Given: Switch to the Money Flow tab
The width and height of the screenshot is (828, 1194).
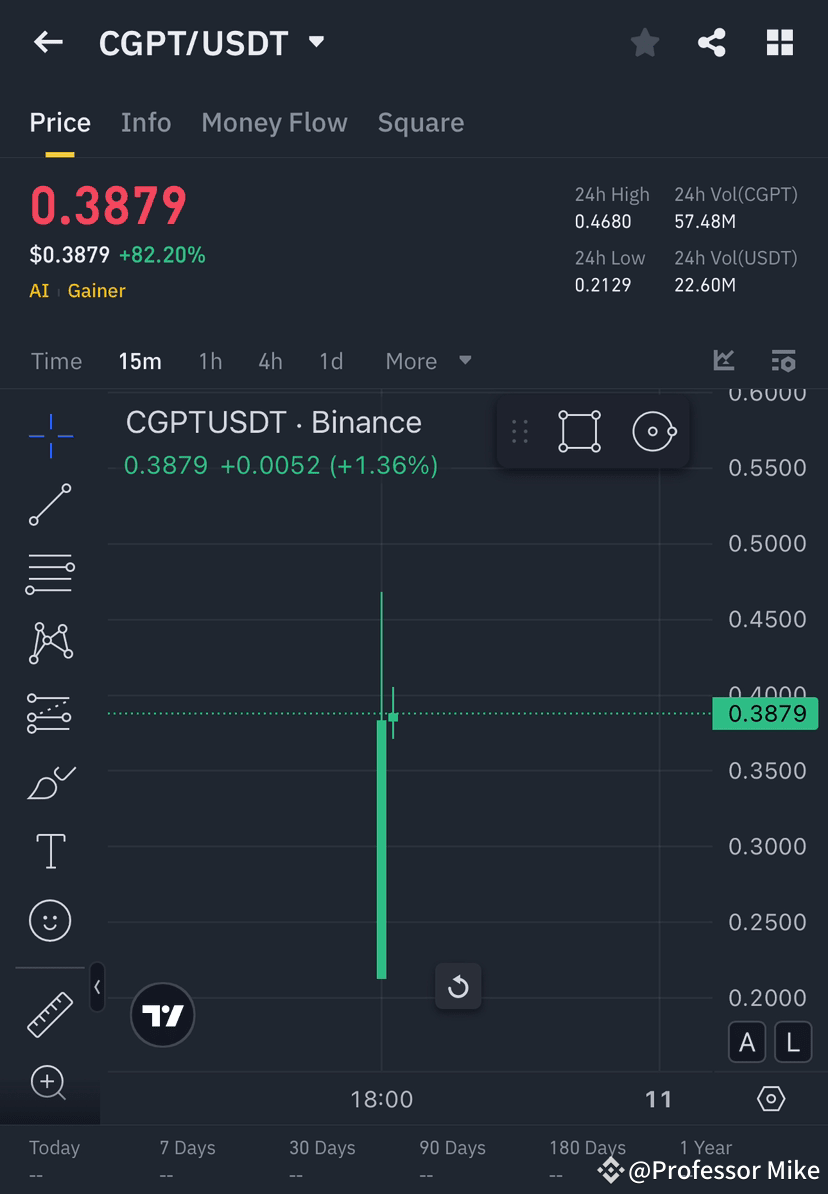Looking at the screenshot, I should tap(274, 122).
